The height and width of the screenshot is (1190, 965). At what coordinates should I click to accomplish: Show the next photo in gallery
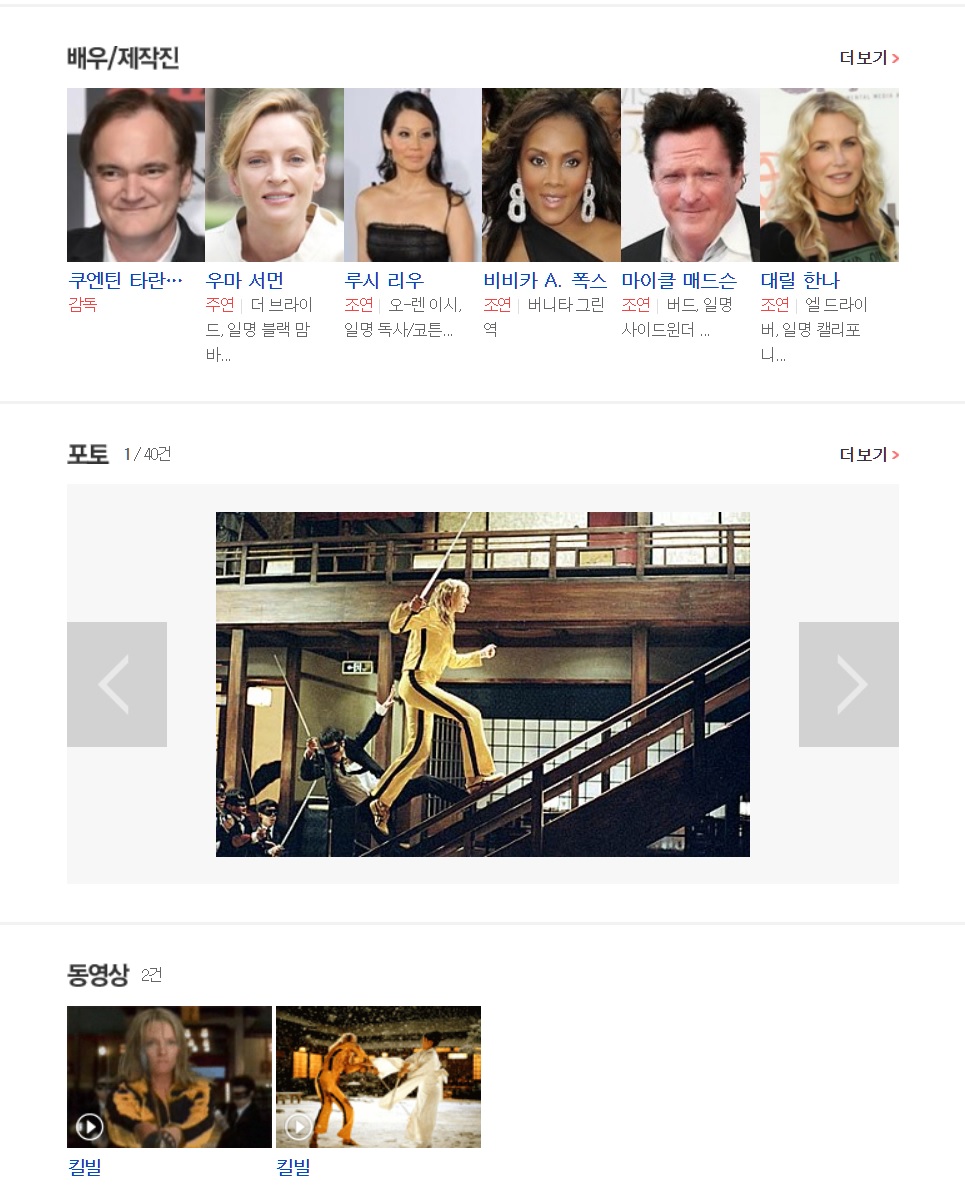848,684
